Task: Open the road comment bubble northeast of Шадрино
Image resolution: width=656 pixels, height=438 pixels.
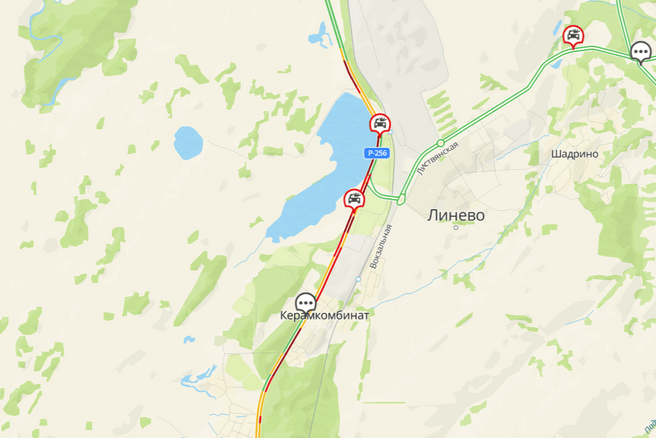Action: click(x=641, y=52)
